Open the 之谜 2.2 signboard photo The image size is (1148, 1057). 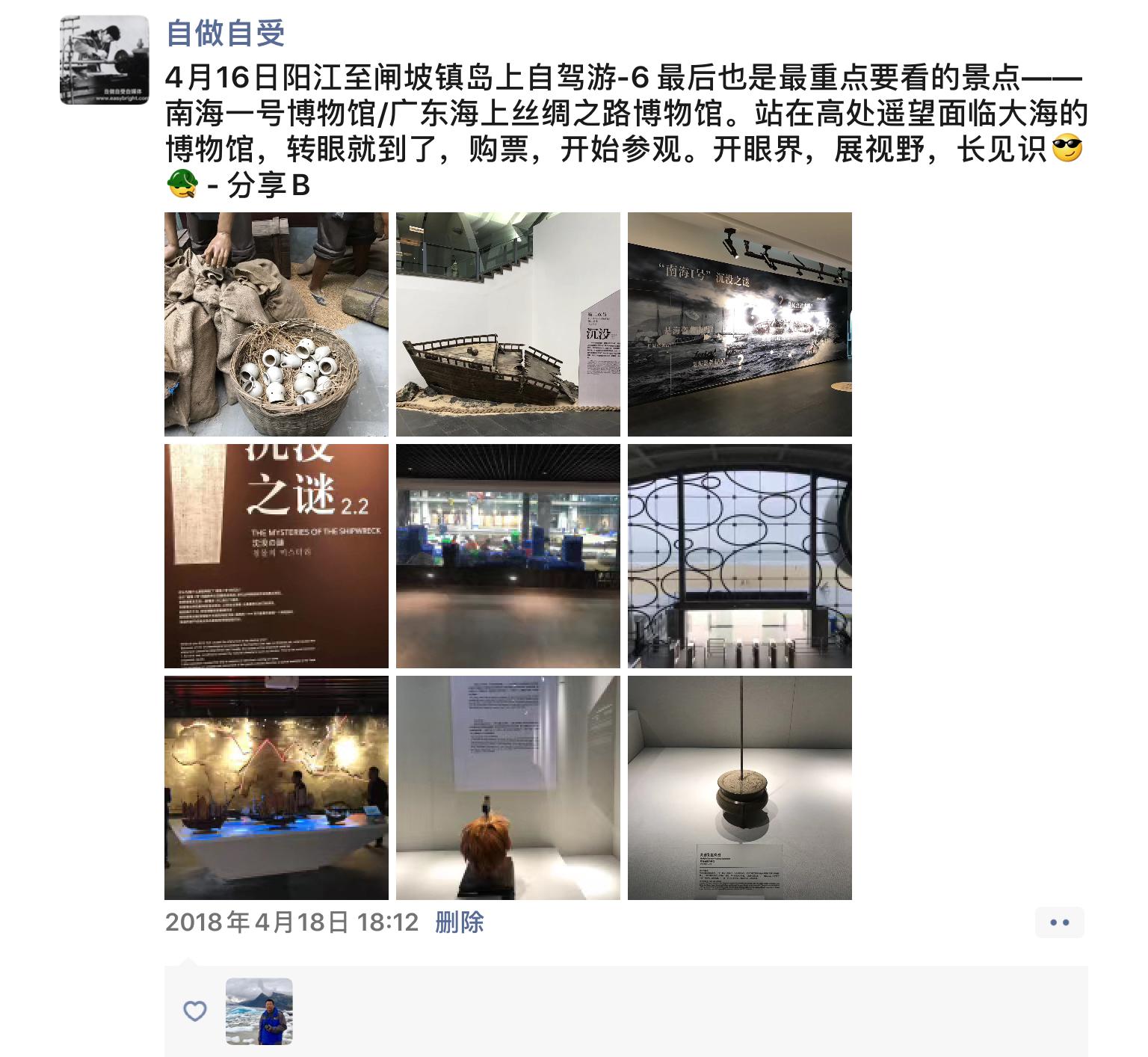pyautogui.click(x=276, y=555)
